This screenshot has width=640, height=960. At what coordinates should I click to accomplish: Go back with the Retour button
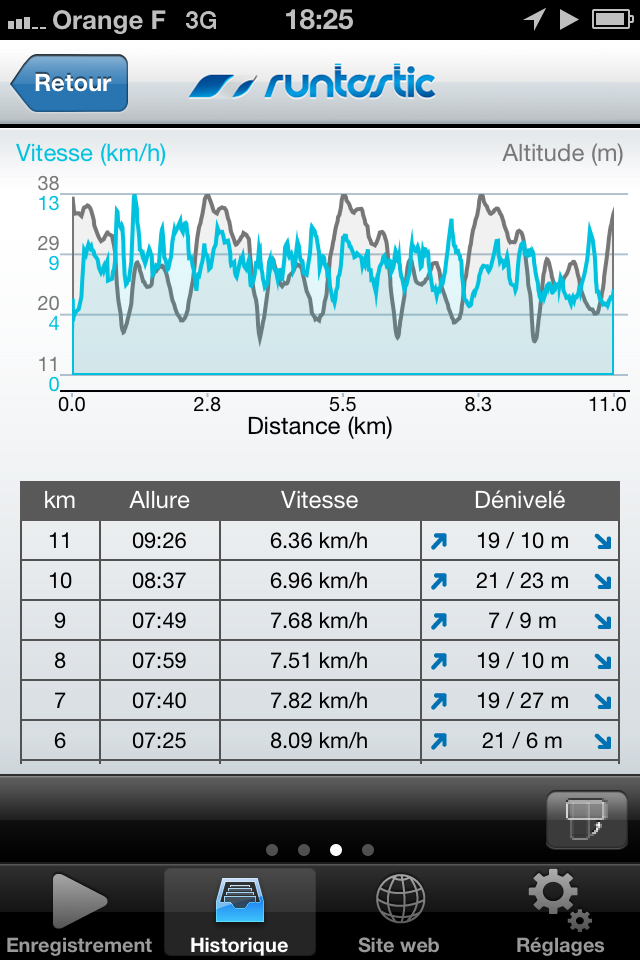pos(70,83)
